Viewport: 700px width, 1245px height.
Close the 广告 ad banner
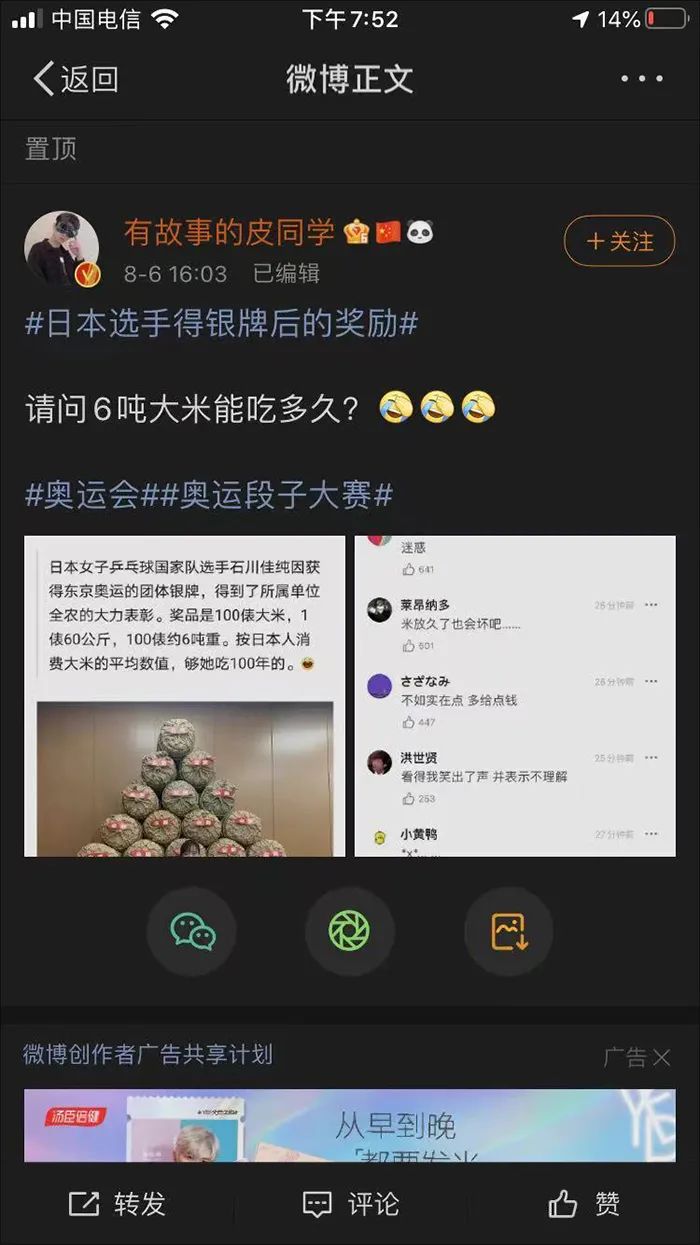662,1057
